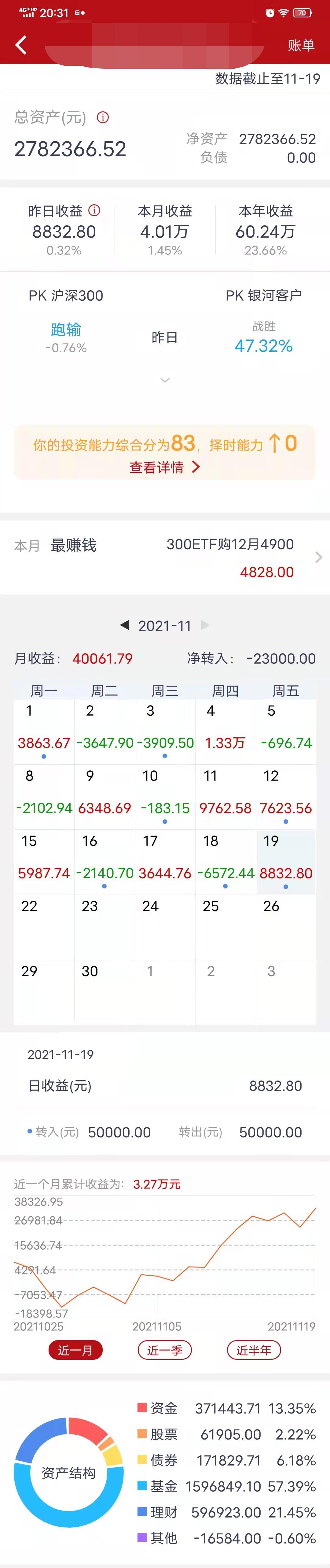Go back using the top-left arrow
The image size is (330, 1568).
coord(21,45)
